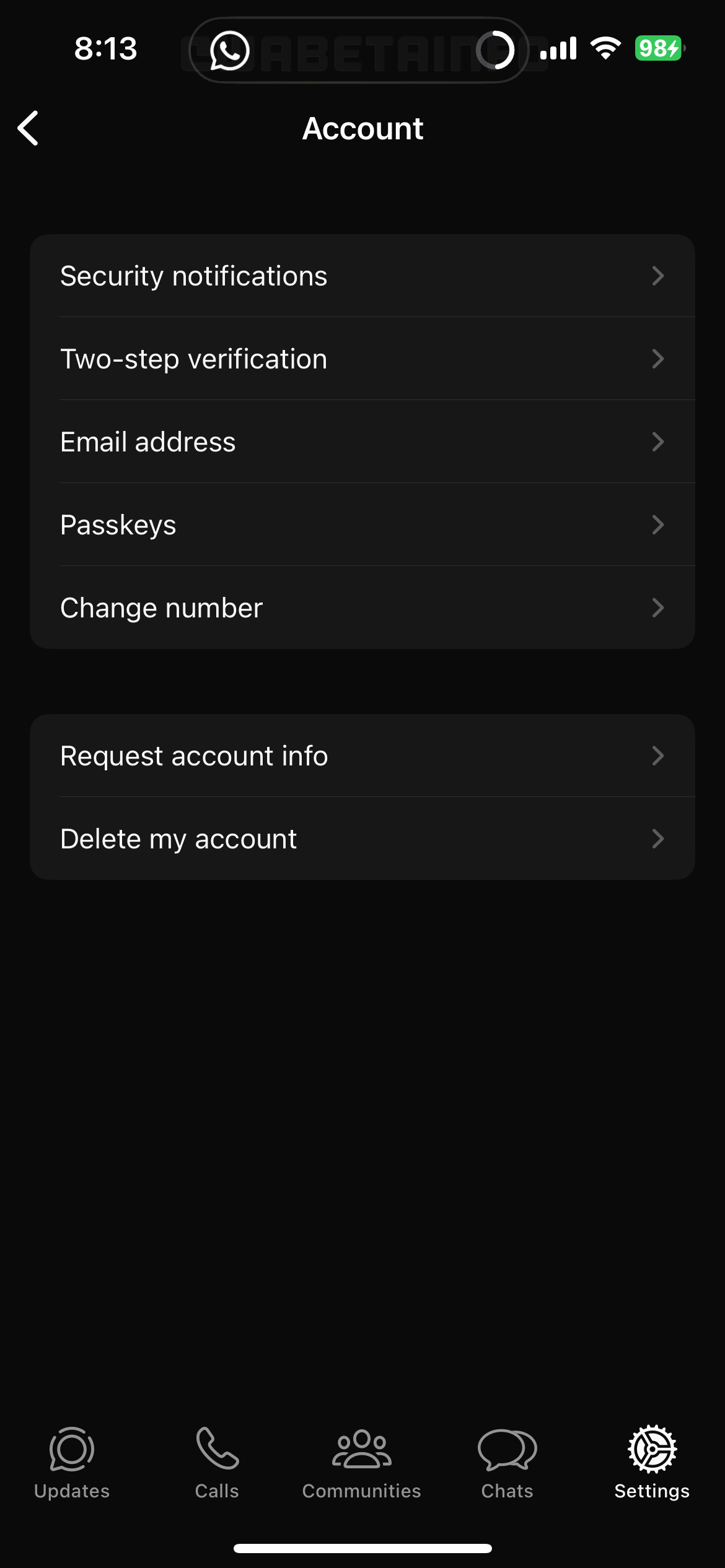This screenshot has width=725, height=1568.
Task: Switch to the Updates tab
Action: pos(72,1463)
